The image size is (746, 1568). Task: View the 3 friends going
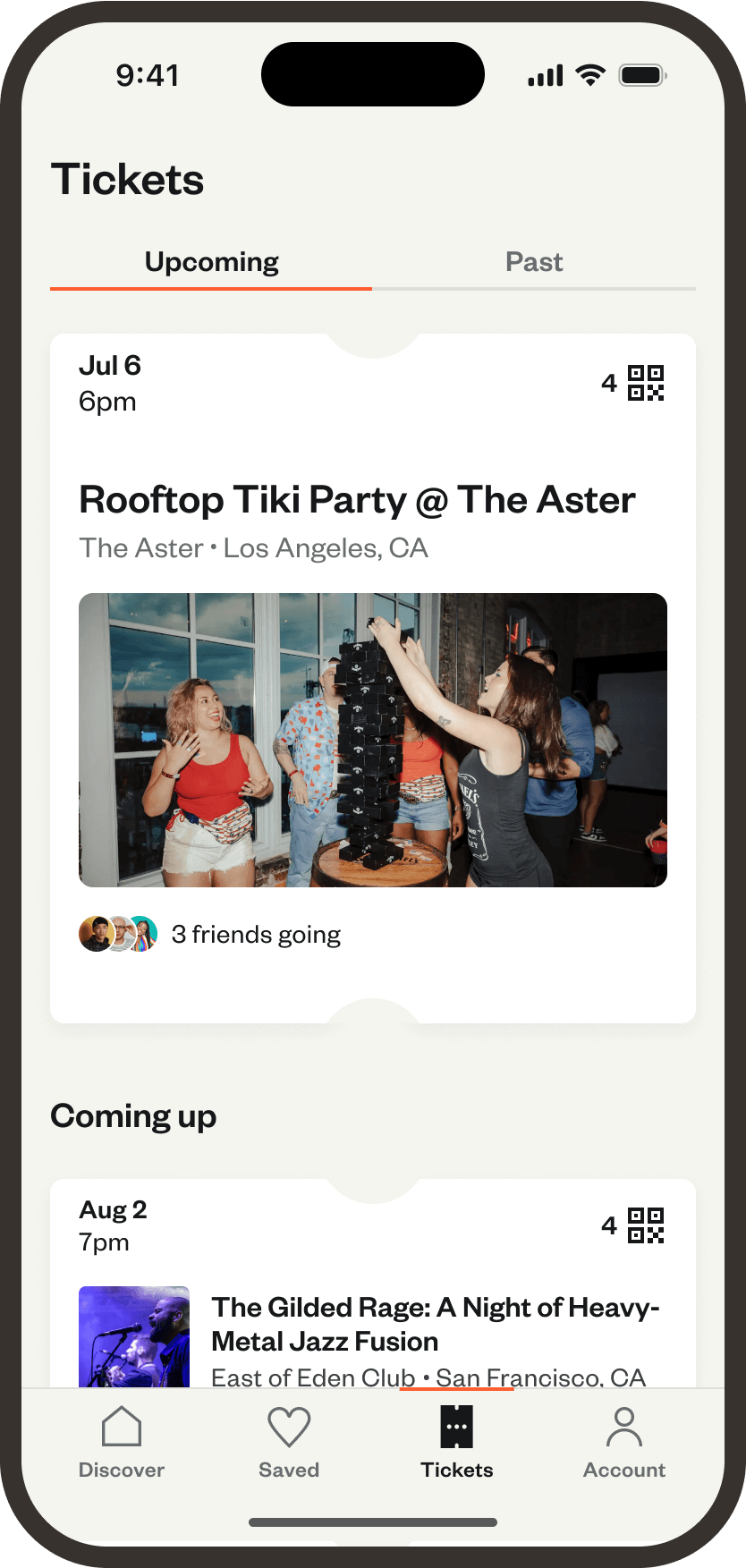point(211,935)
